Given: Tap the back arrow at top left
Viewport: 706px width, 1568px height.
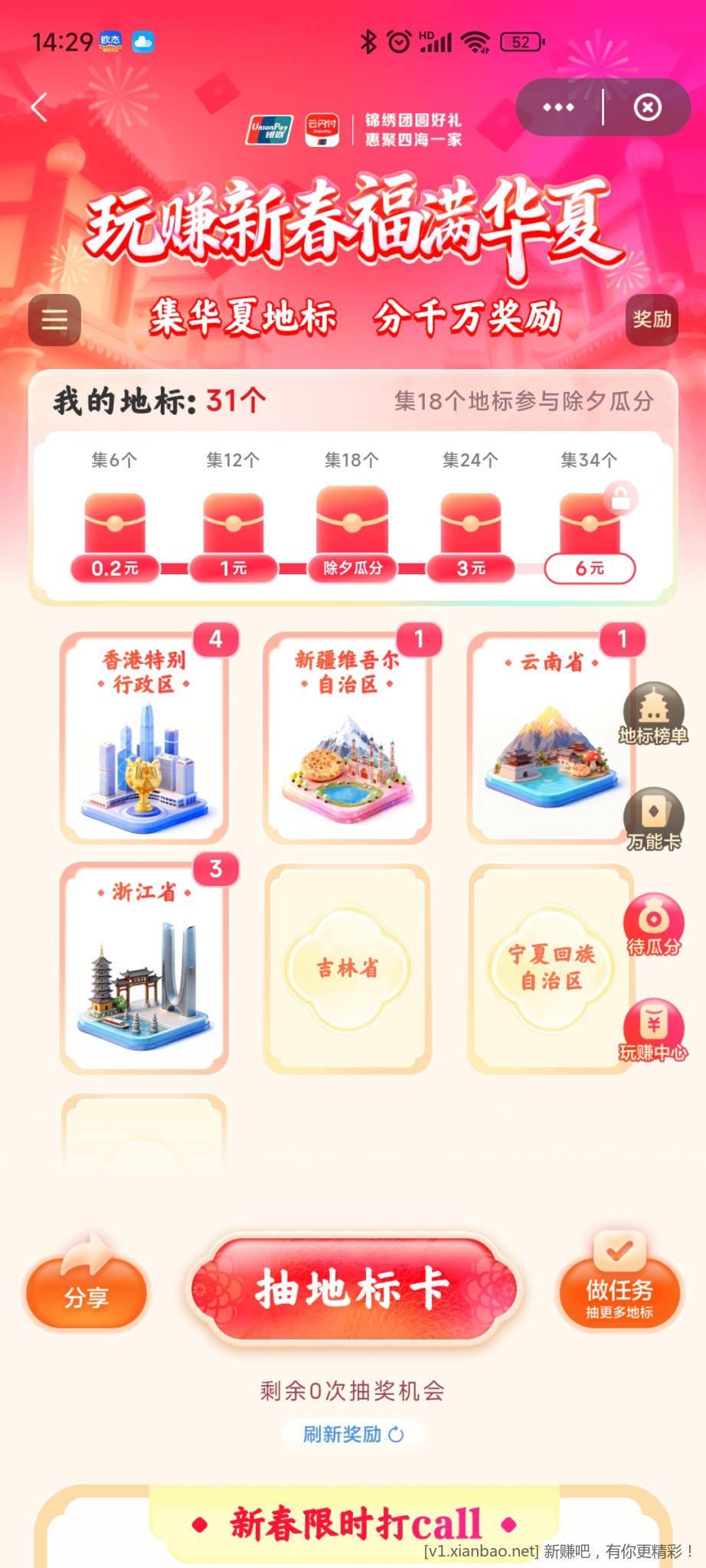Looking at the screenshot, I should (x=37, y=108).
